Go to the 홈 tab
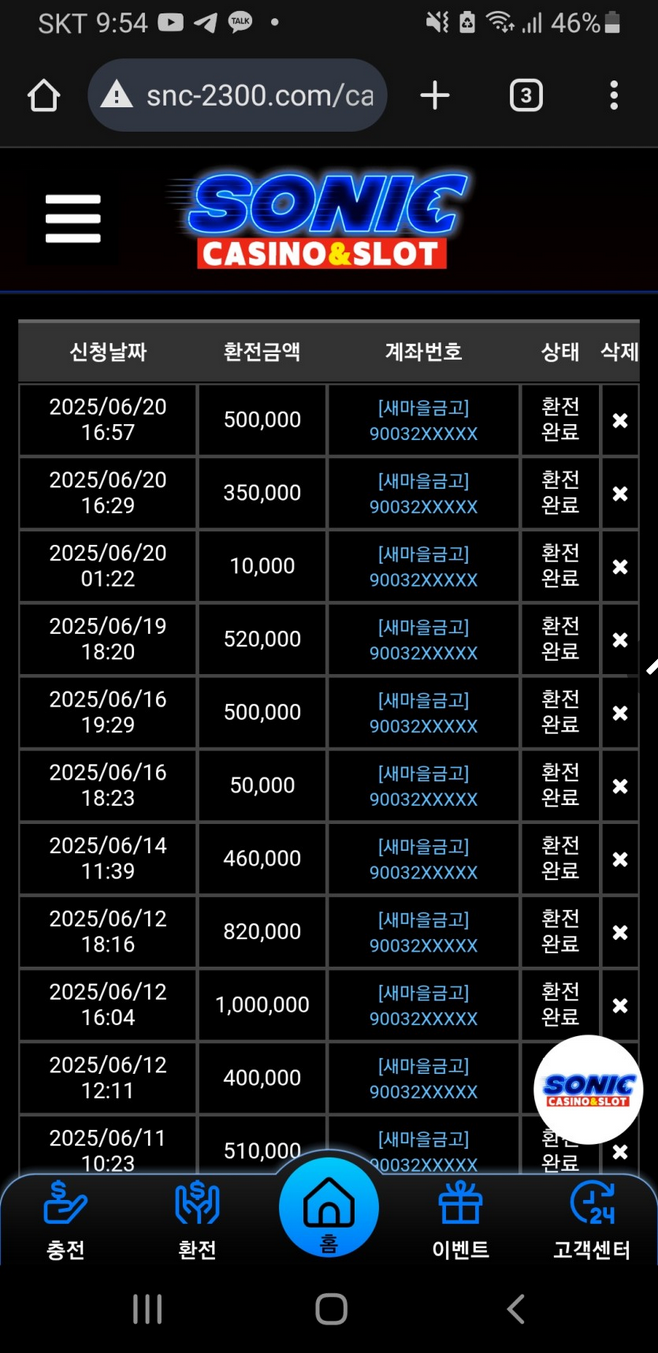Screen dimensions: 658x1353 329,1210
